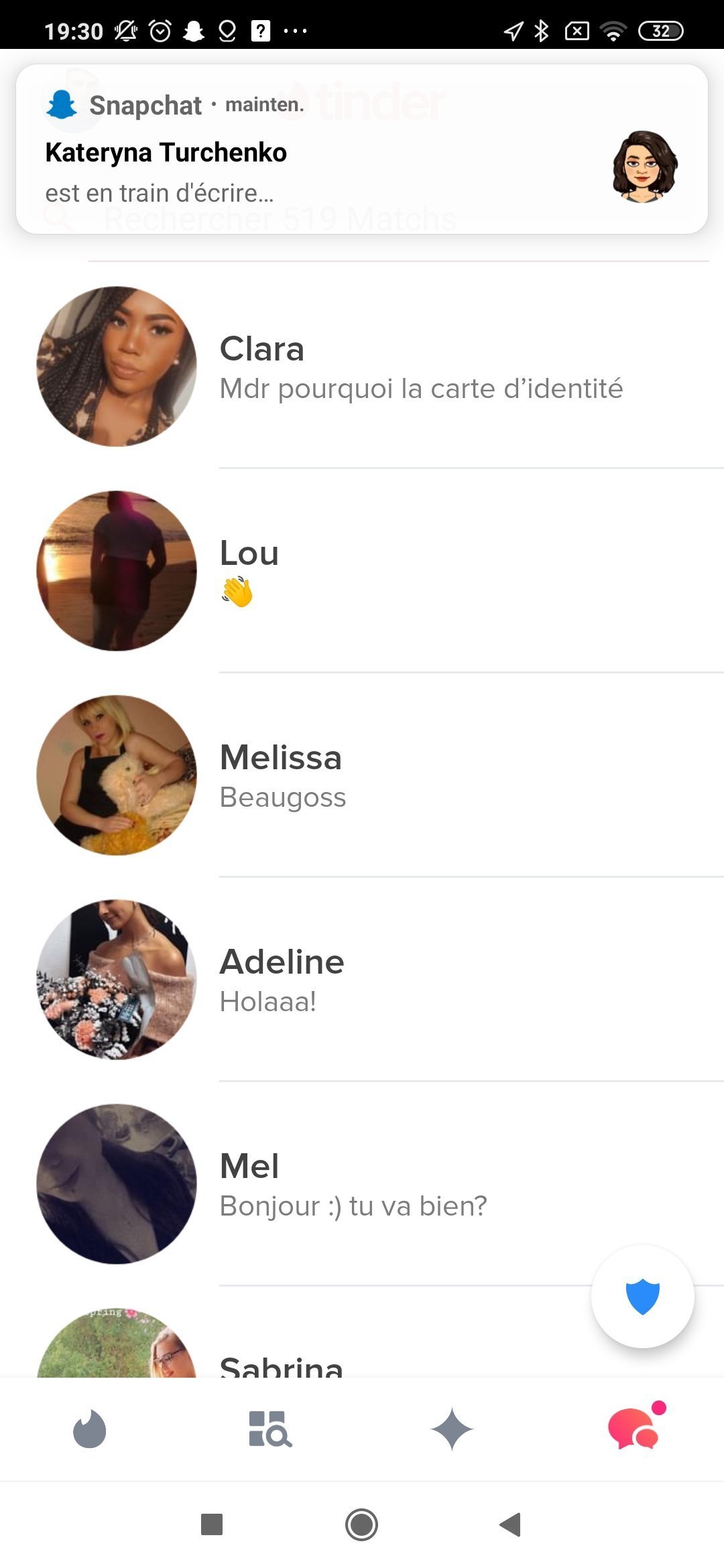Open the Snapchat notification from Kateryna Turchenko
This screenshot has height=1568, width=724.
point(362,149)
